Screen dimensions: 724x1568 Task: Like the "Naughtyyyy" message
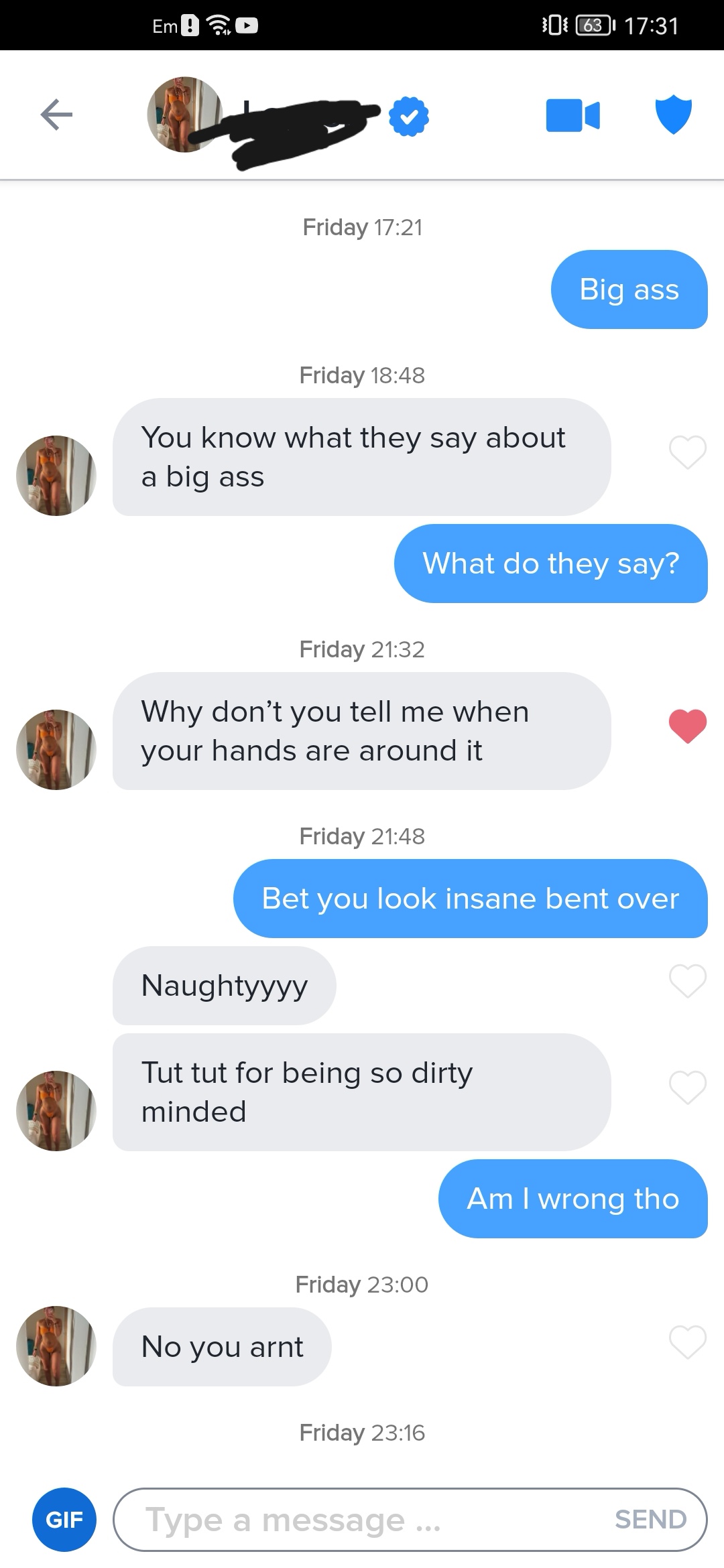click(x=688, y=981)
